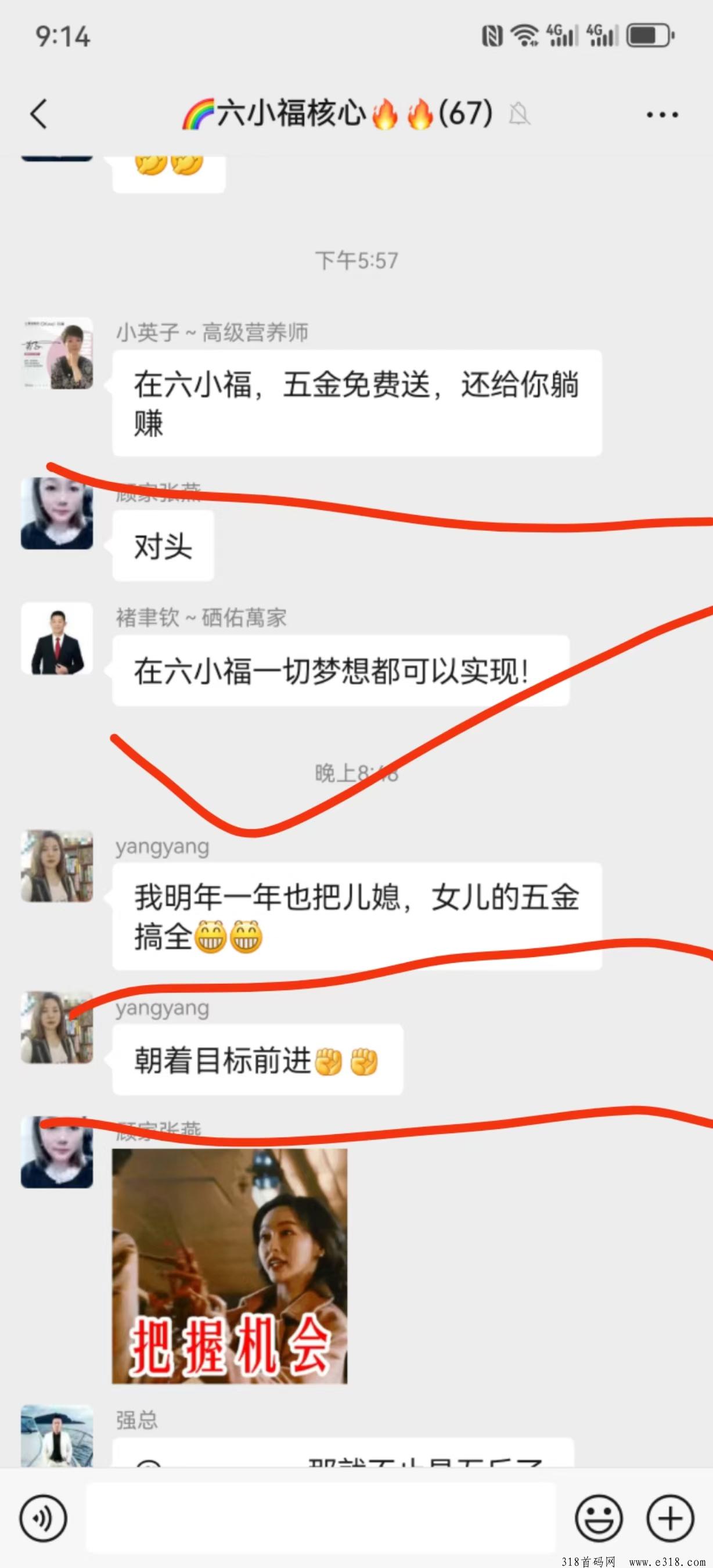
Task: Open the emoji sticker panel
Action: (599, 1519)
